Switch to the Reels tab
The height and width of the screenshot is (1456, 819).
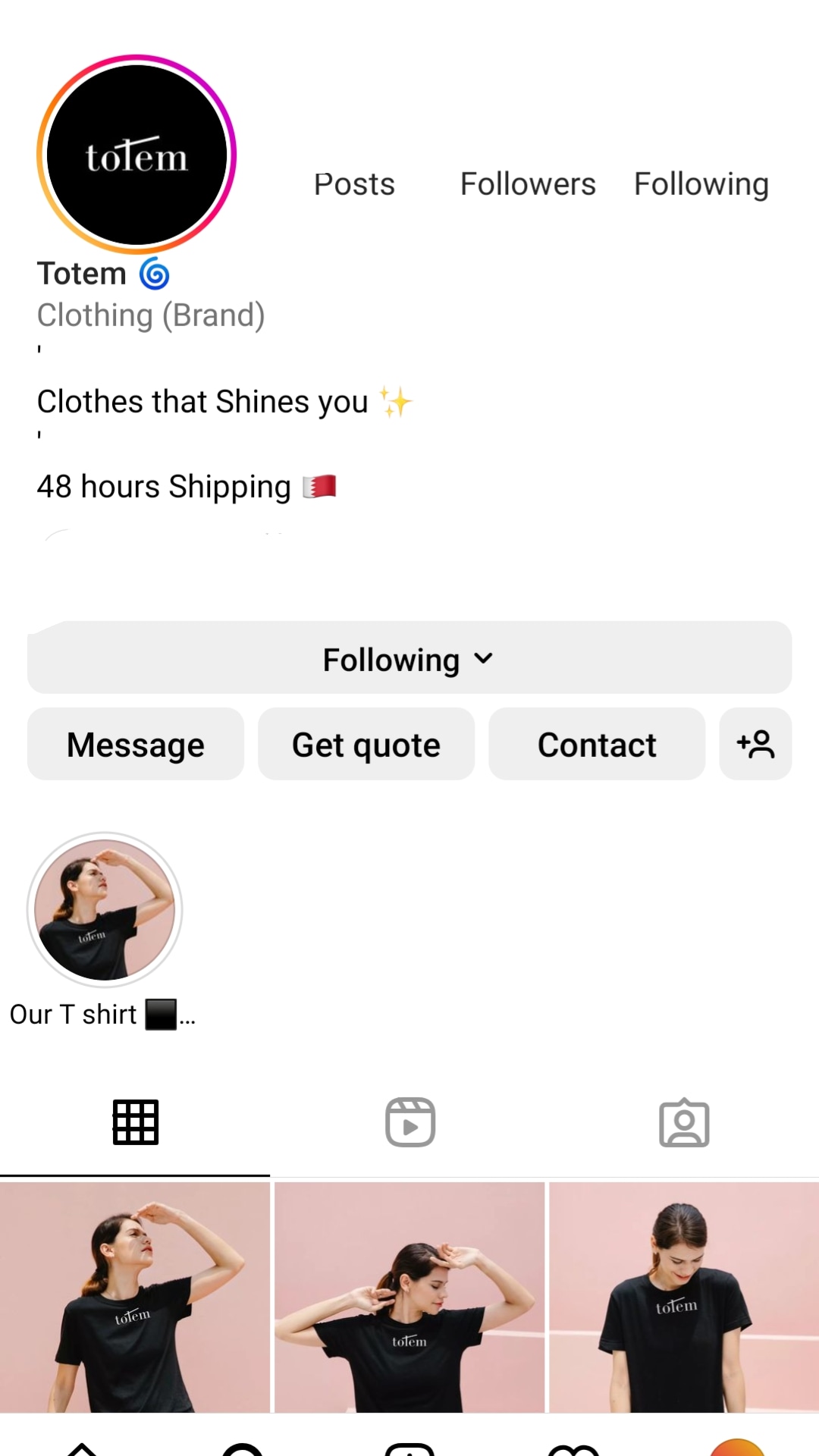click(410, 1122)
